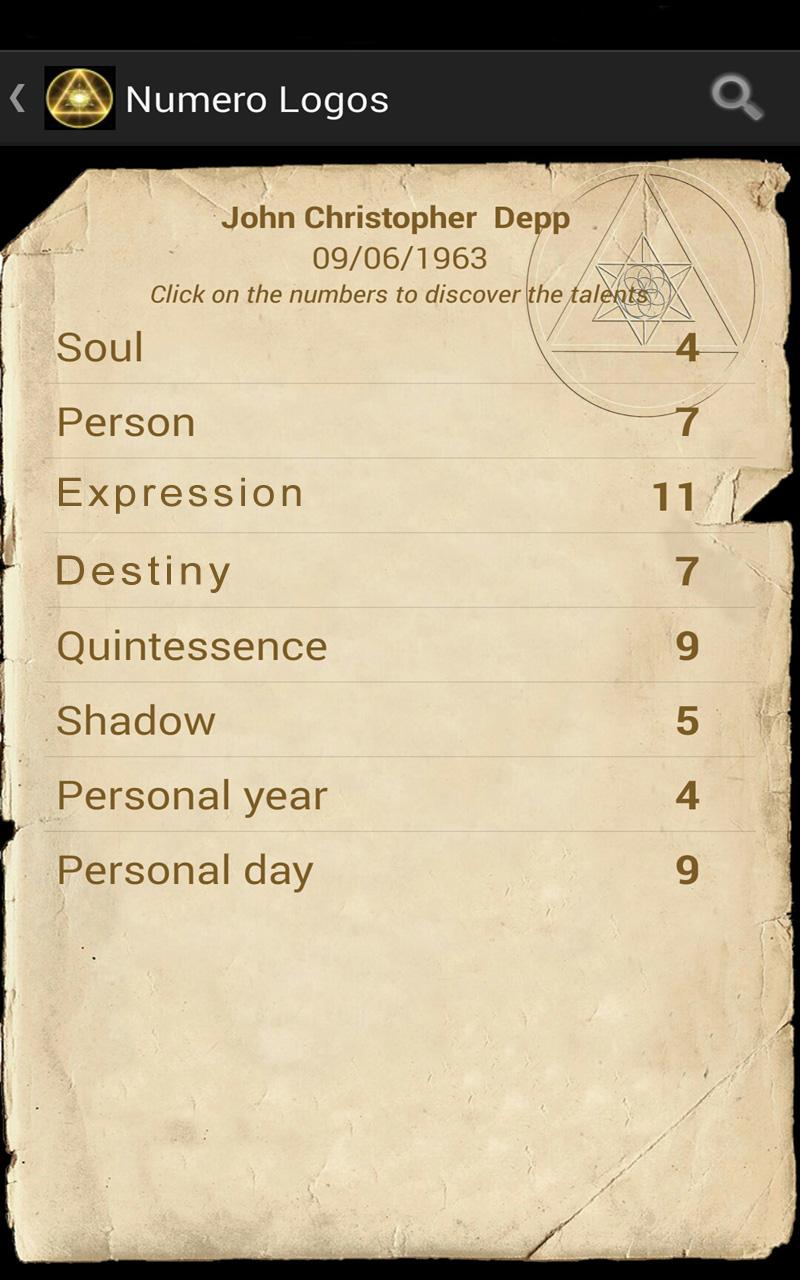Show Quintessence number 9 talents
The image size is (800, 1280).
click(686, 646)
